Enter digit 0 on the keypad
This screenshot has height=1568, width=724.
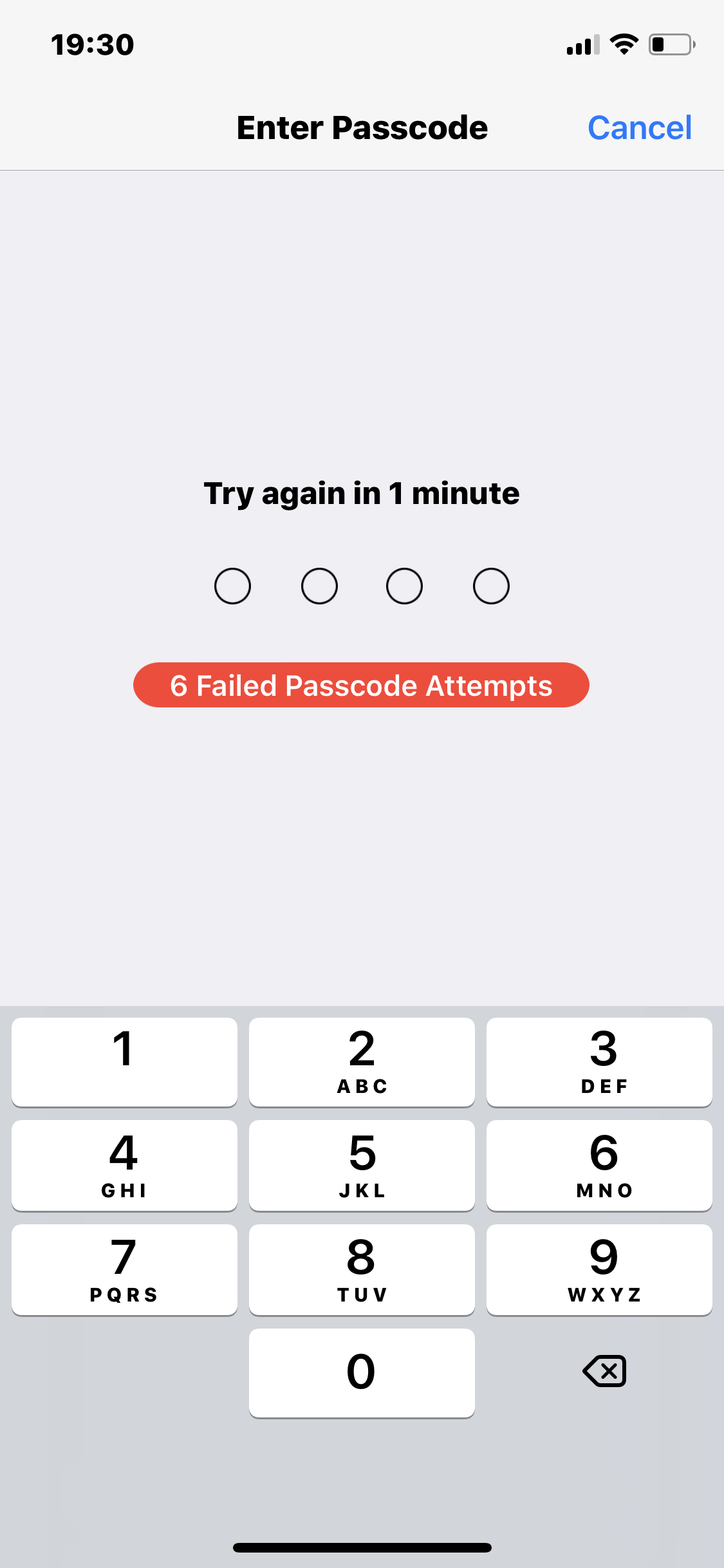[x=362, y=1373]
